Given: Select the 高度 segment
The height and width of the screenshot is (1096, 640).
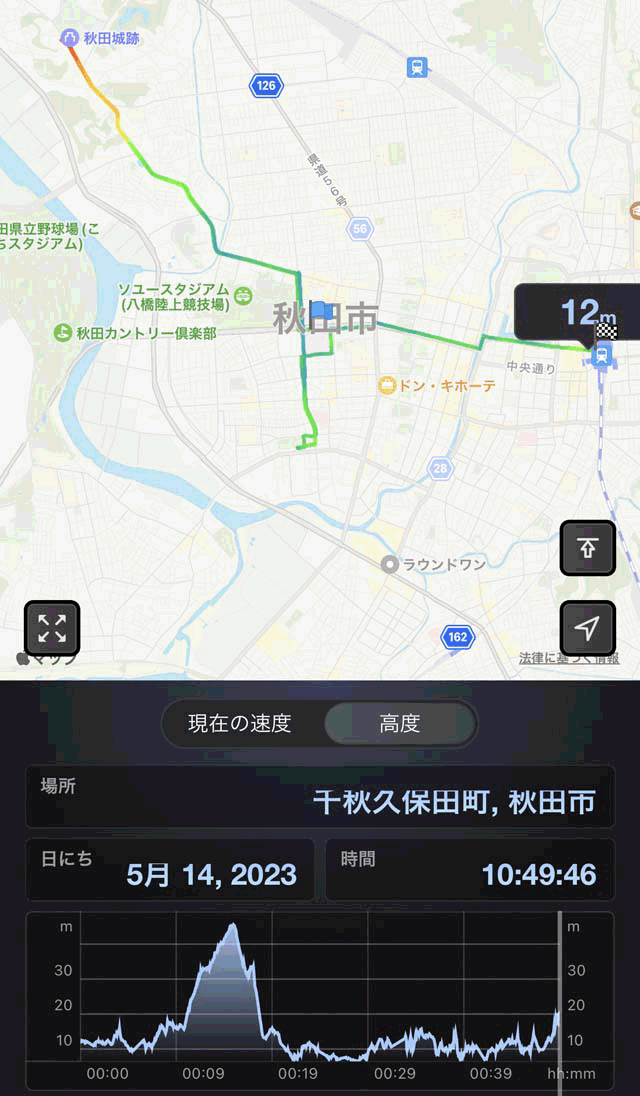Looking at the screenshot, I should pos(399,723).
